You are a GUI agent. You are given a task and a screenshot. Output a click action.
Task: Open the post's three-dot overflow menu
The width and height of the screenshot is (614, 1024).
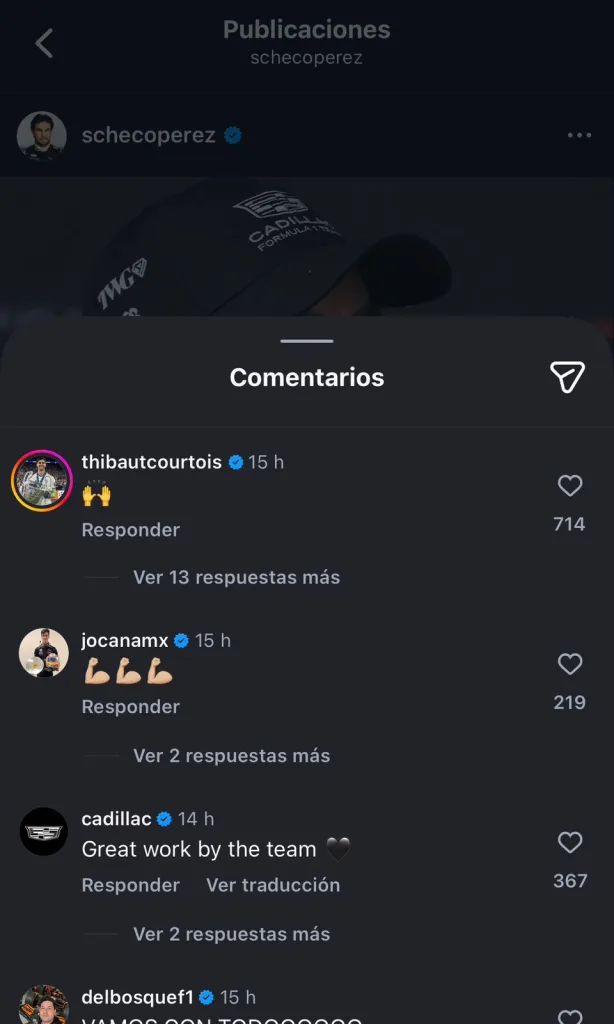(579, 135)
